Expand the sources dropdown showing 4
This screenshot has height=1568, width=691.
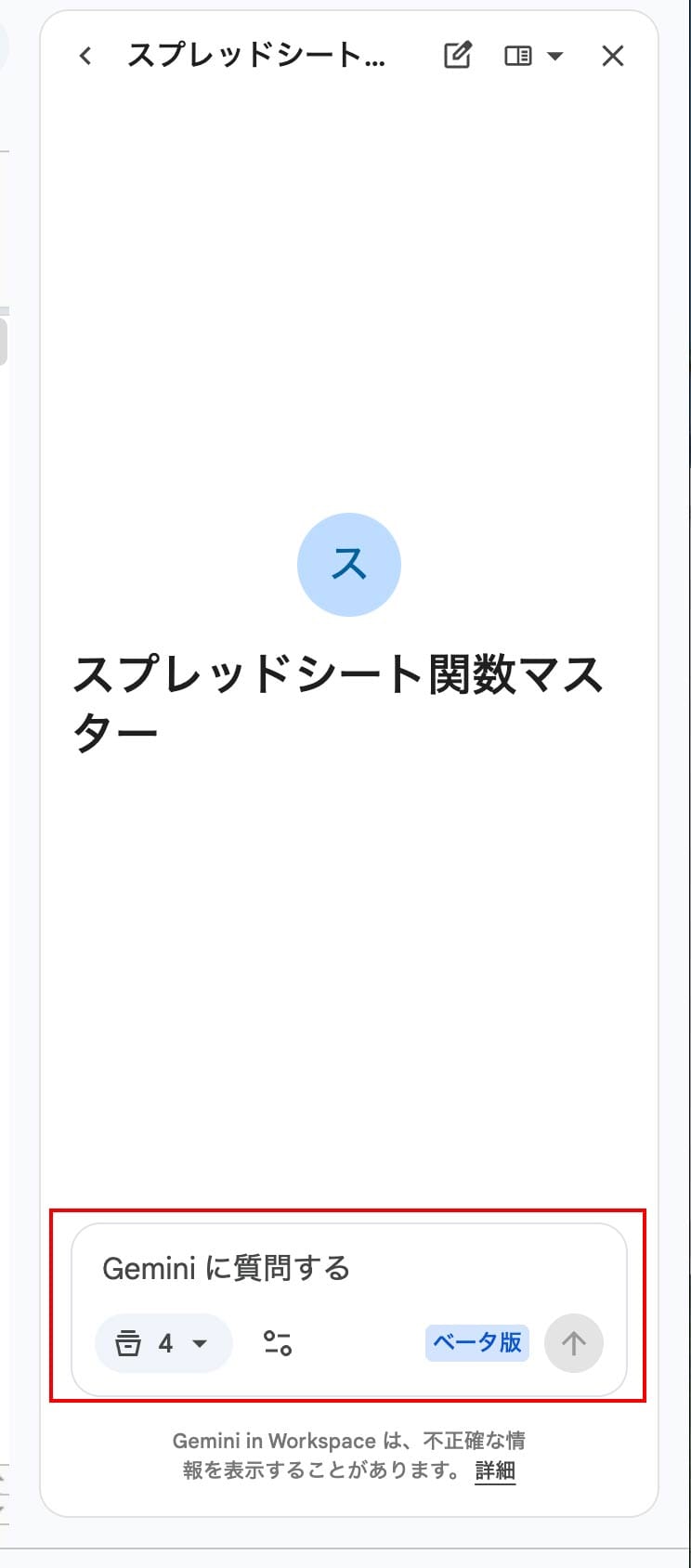(163, 1343)
